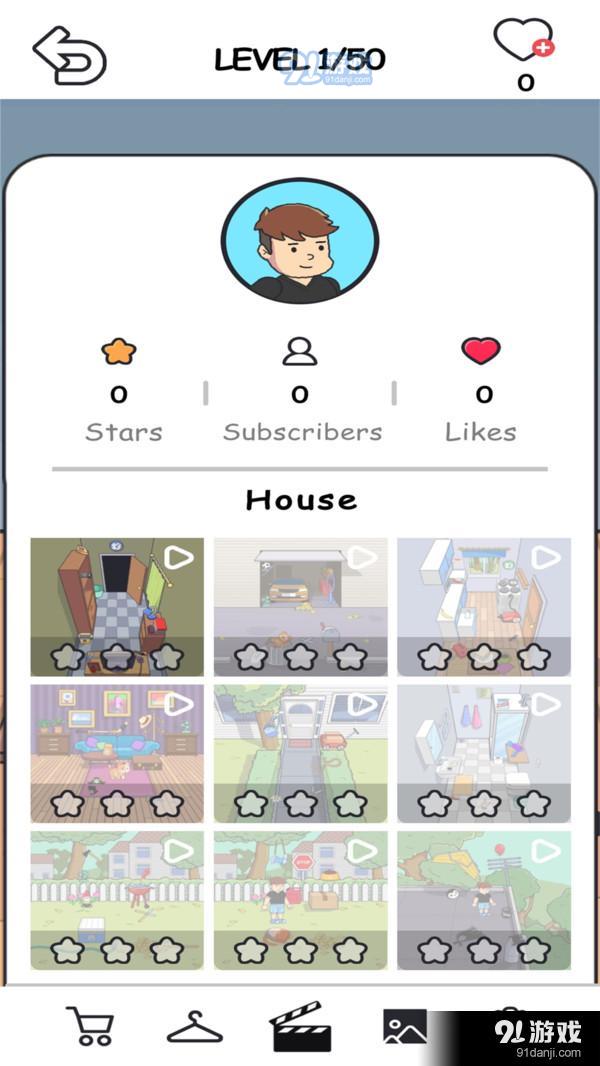Open the shopping cart store
This screenshot has width=600, height=1066.
pyautogui.click(x=90, y=1026)
